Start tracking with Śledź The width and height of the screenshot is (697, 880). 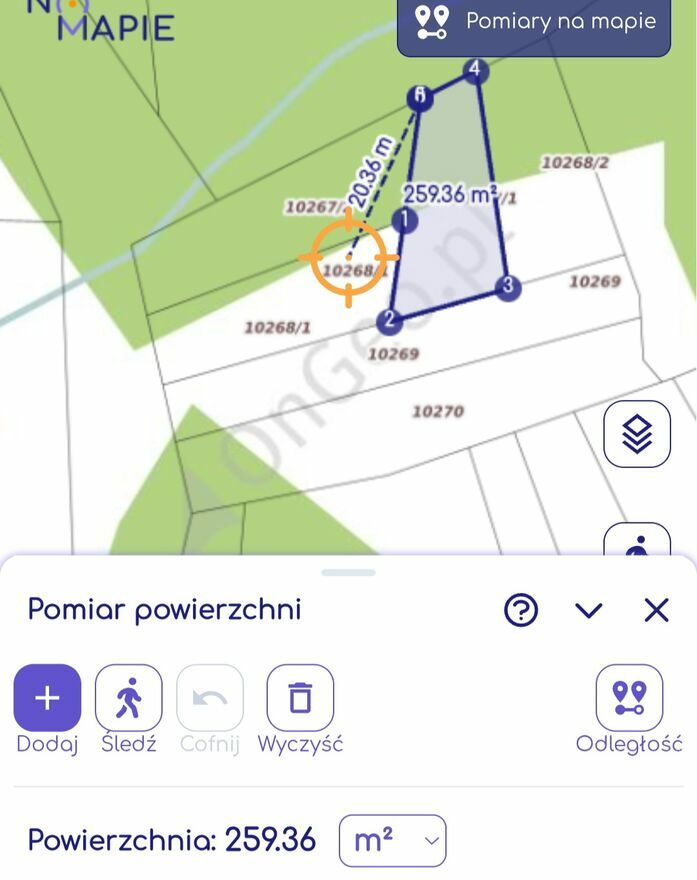[x=128, y=698]
